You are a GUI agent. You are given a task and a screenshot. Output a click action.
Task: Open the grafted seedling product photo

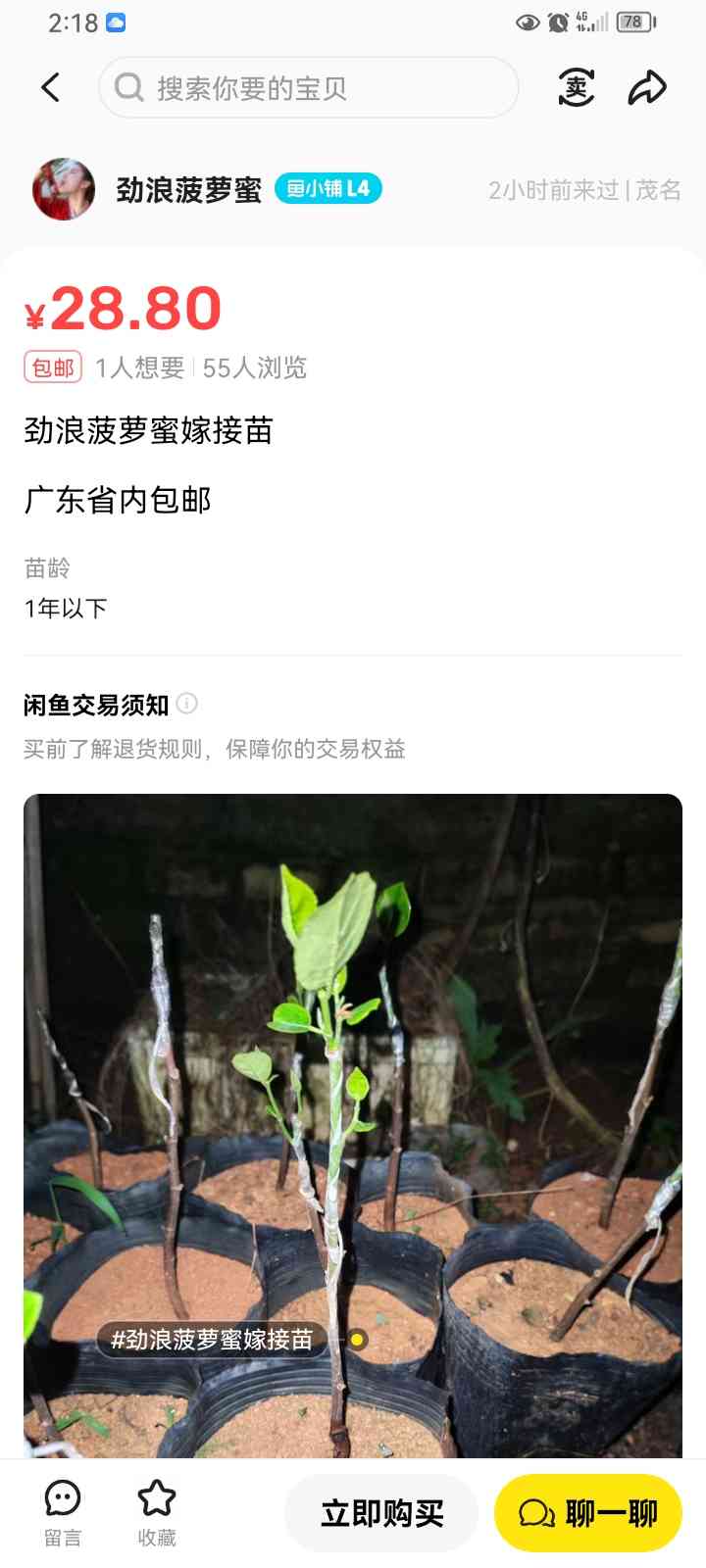point(353,1125)
